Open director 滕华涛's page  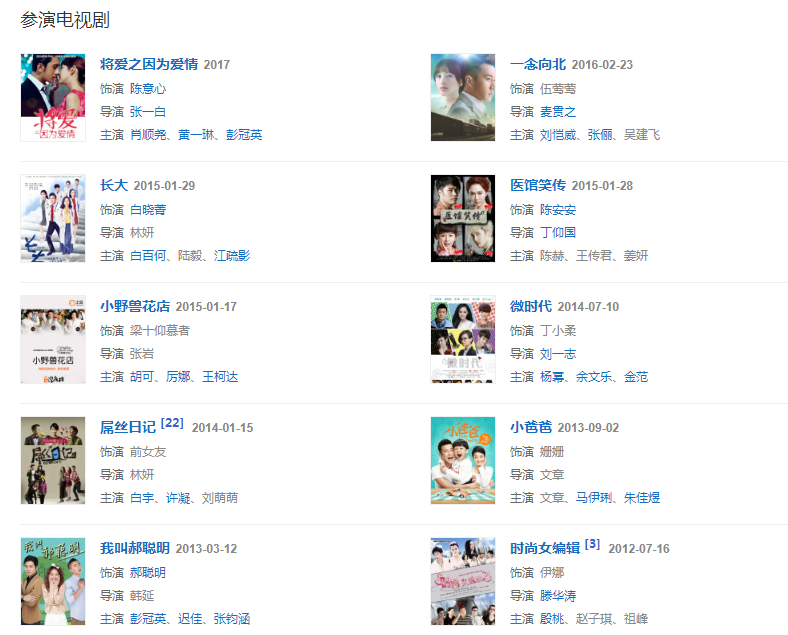click(558, 596)
